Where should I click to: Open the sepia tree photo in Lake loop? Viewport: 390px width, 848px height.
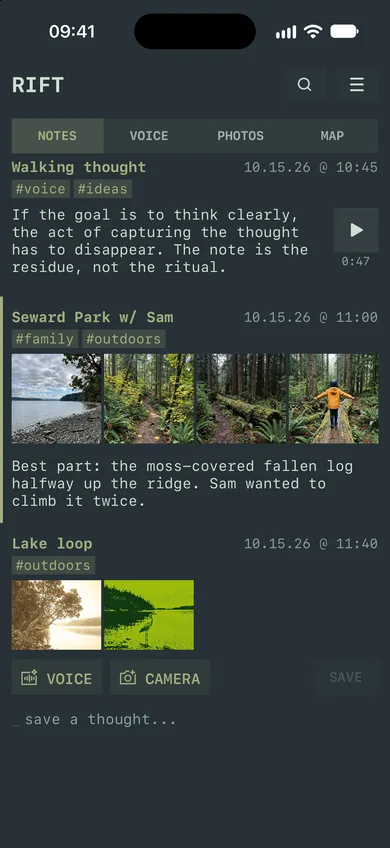tap(56, 615)
